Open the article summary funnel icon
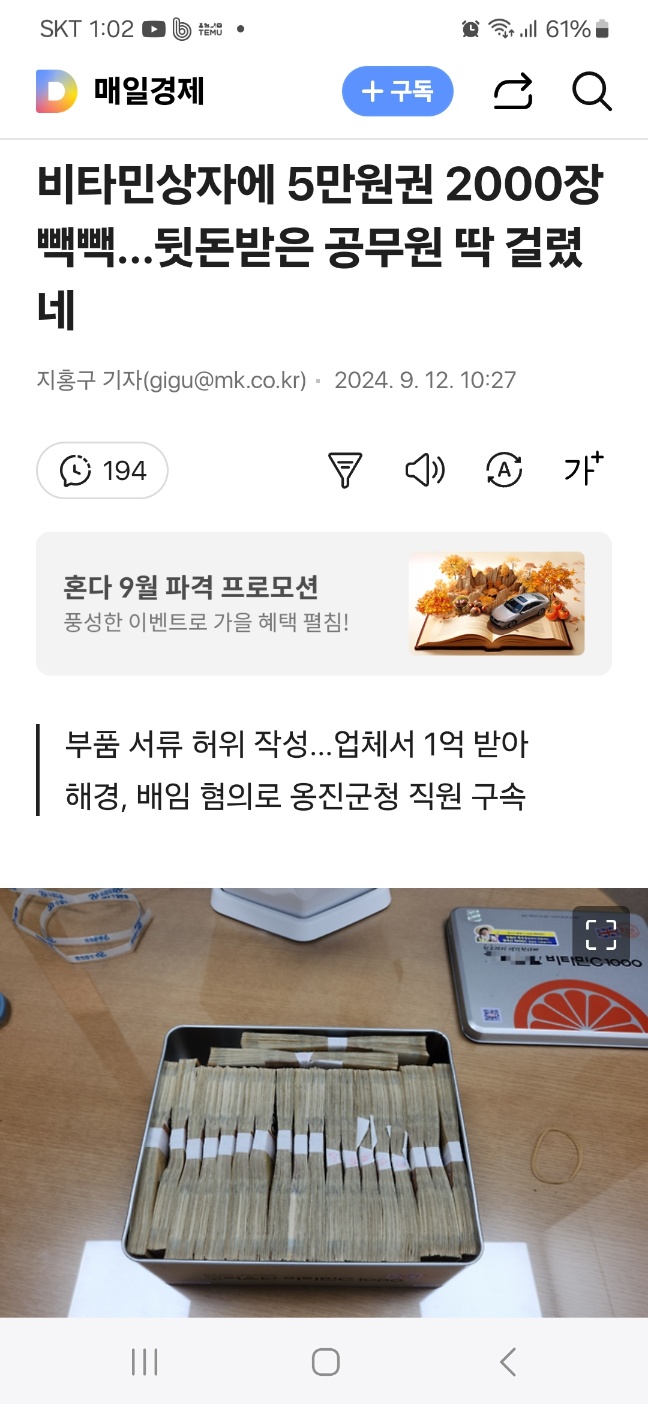Image resolution: width=648 pixels, height=1404 pixels. (345, 469)
